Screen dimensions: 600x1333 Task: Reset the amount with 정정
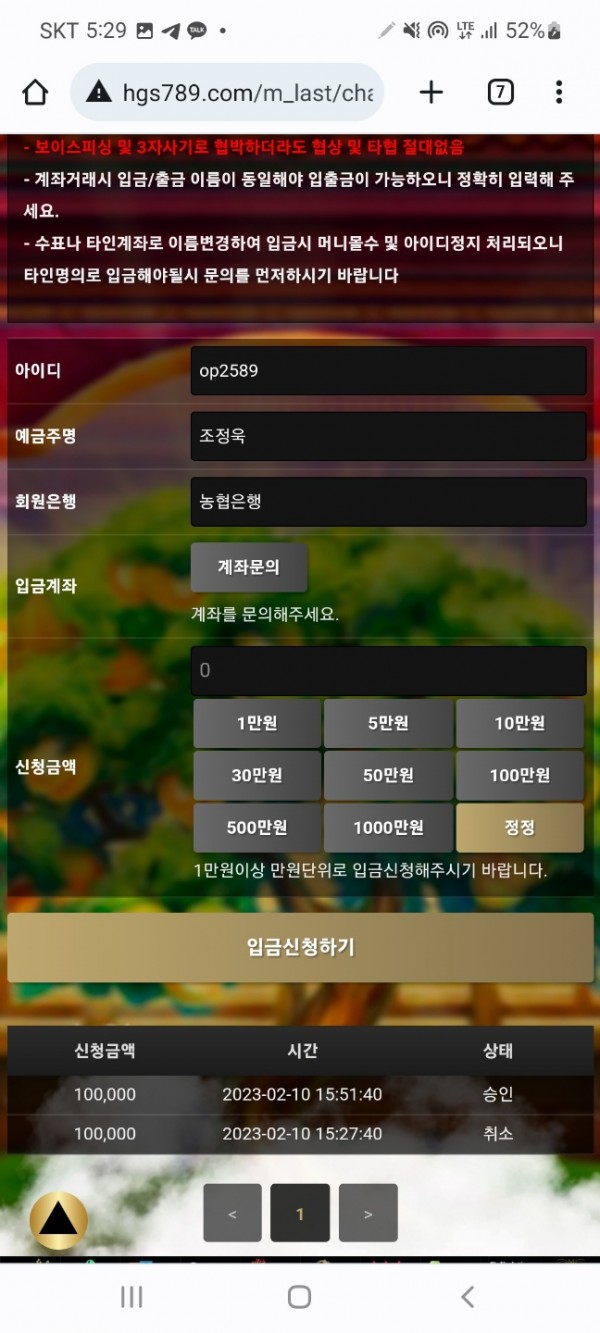point(519,827)
